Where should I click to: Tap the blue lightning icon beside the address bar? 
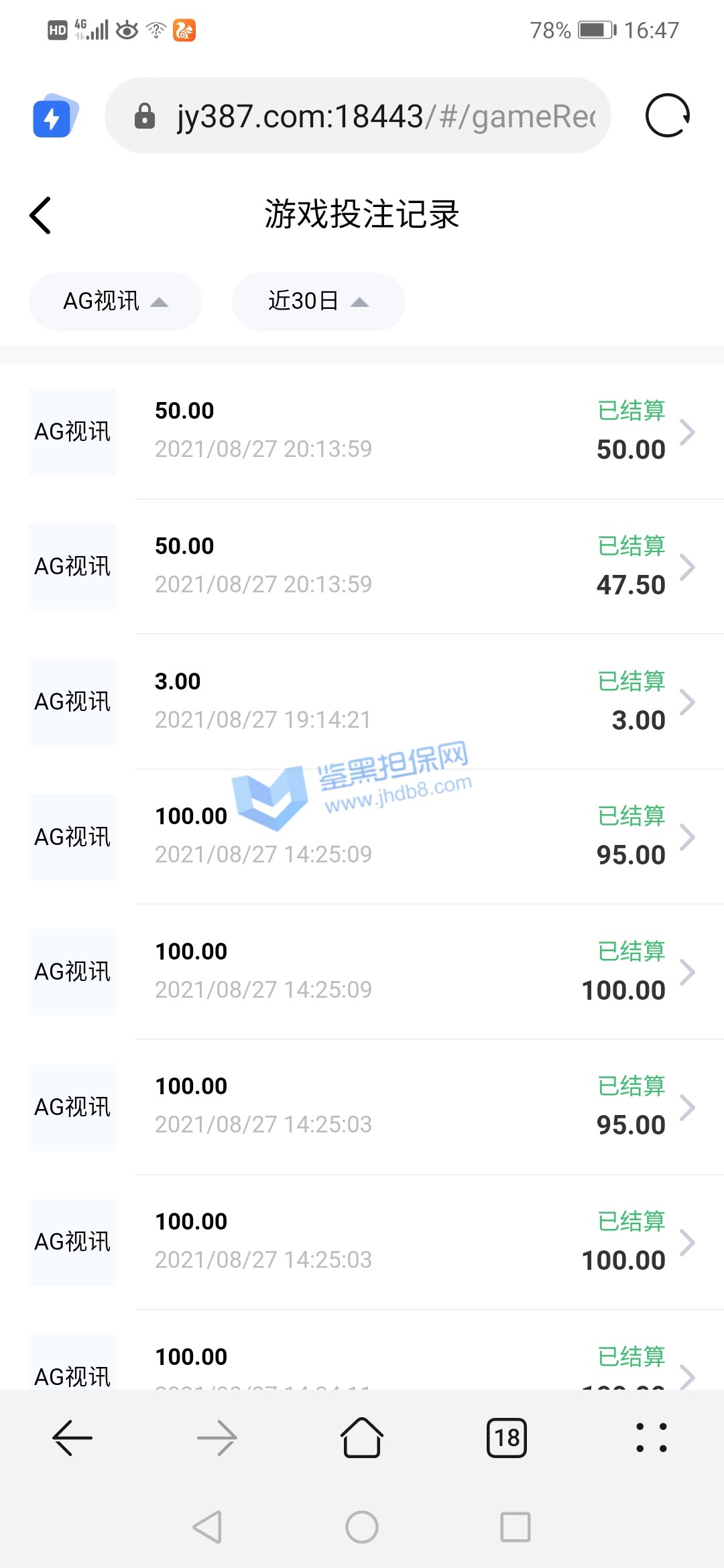pyautogui.click(x=54, y=116)
